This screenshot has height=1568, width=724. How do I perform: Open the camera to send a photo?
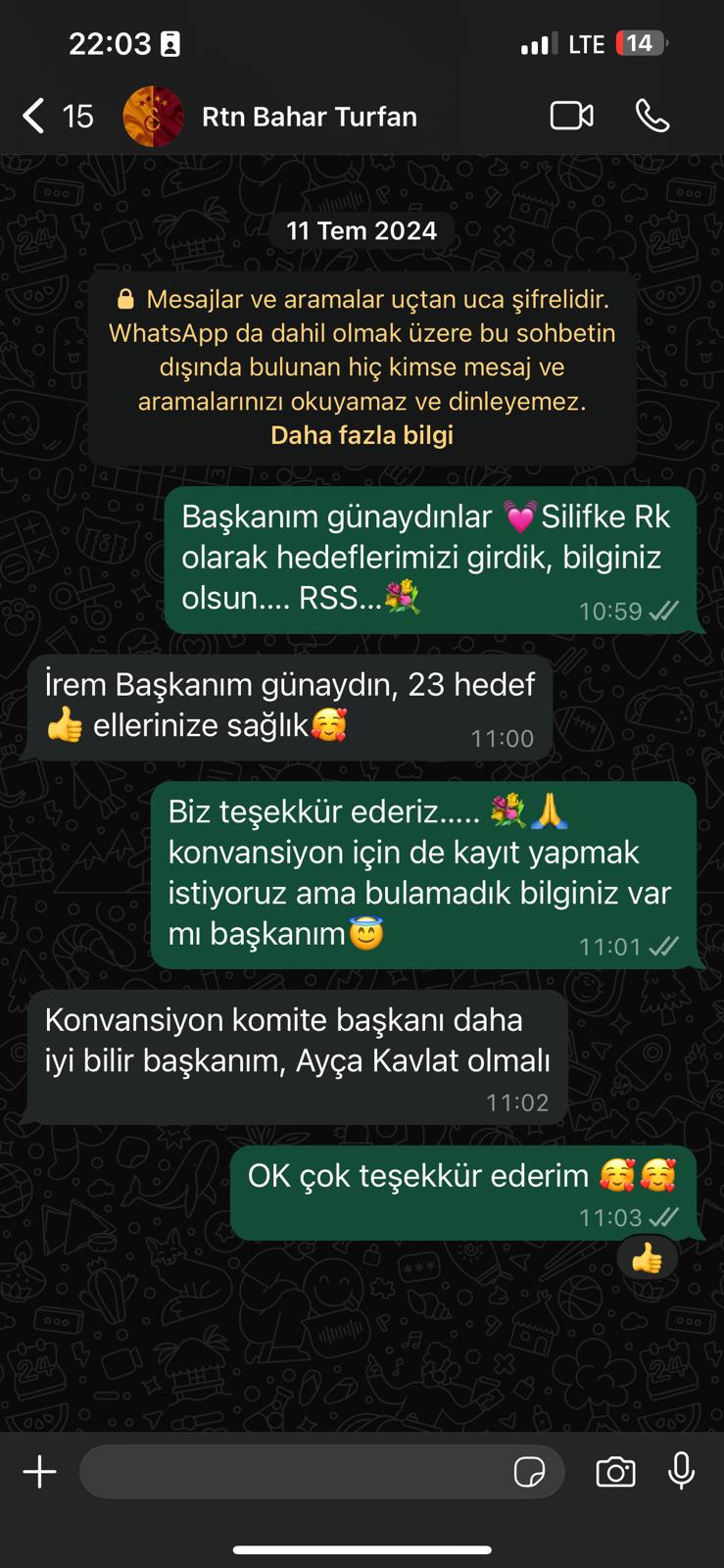tap(615, 1472)
